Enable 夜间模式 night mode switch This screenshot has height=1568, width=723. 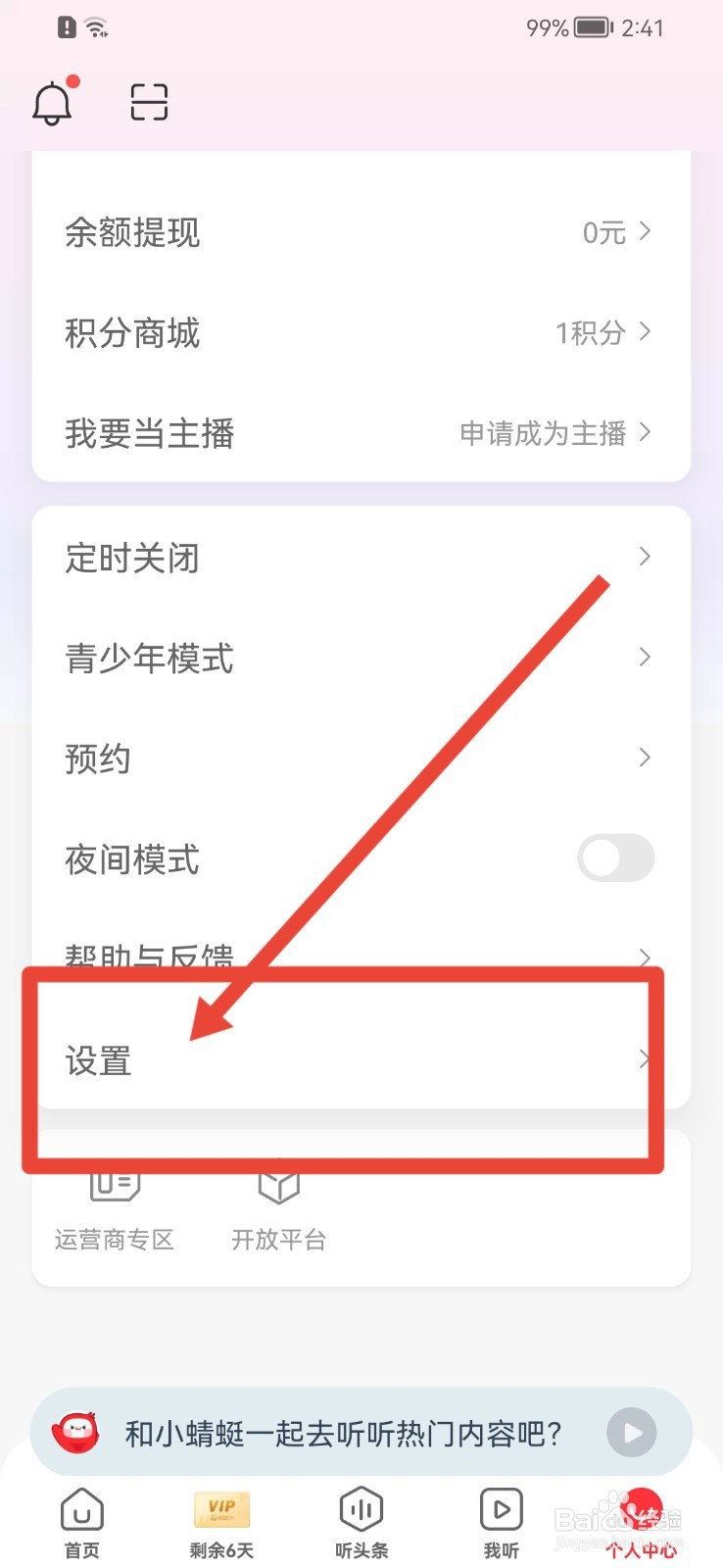tap(615, 857)
